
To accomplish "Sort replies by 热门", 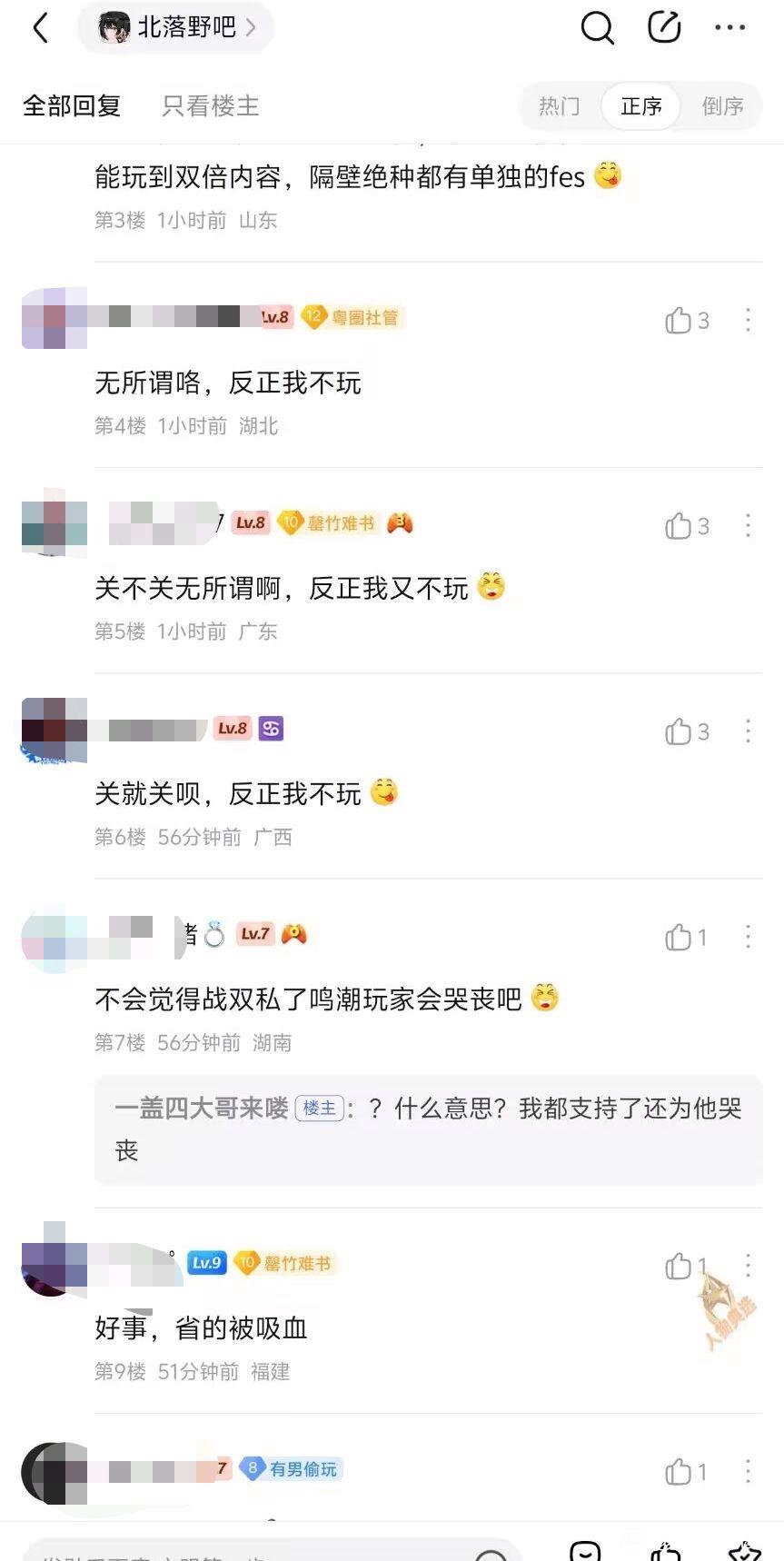I will pyautogui.click(x=559, y=106).
